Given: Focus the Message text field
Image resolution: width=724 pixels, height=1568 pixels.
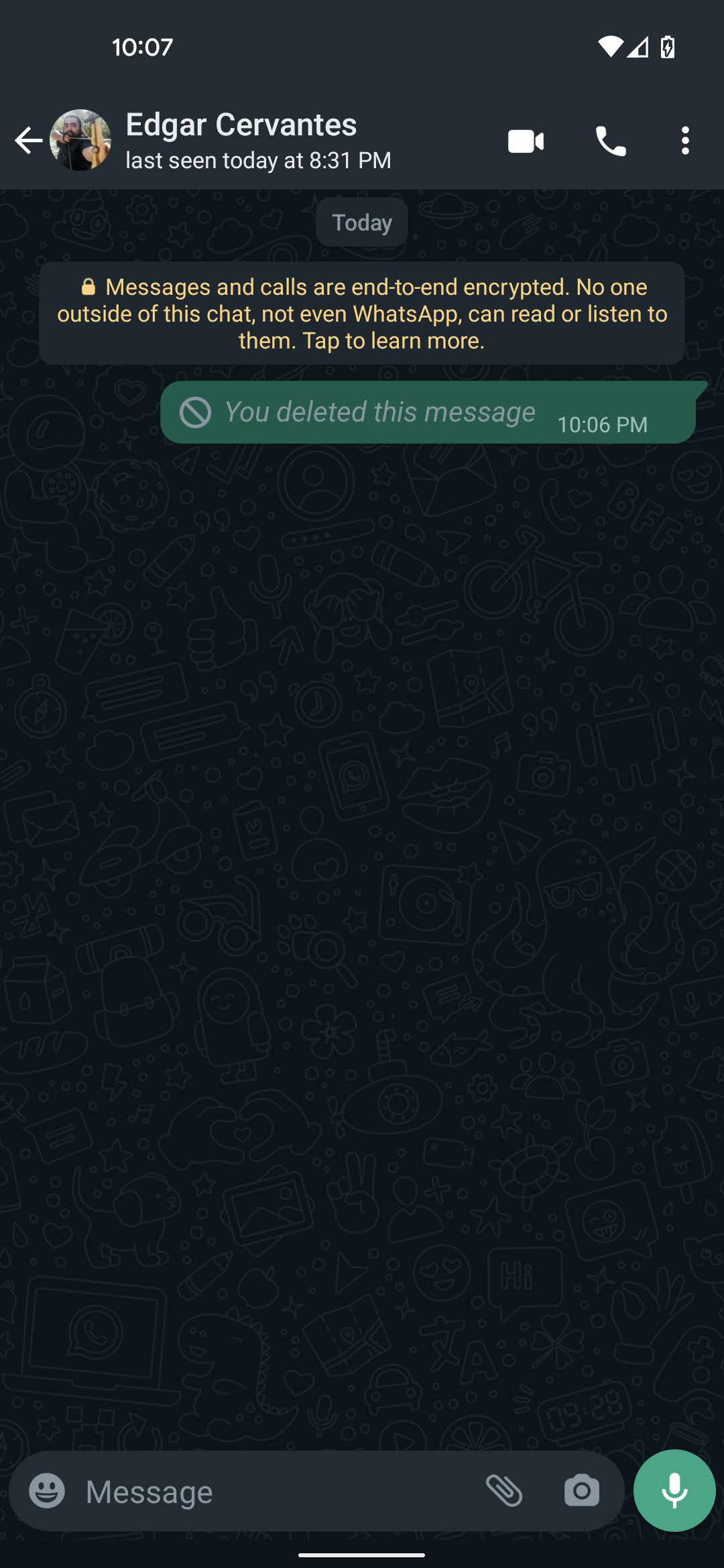Looking at the screenshot, I should [x=268, y=1492].
